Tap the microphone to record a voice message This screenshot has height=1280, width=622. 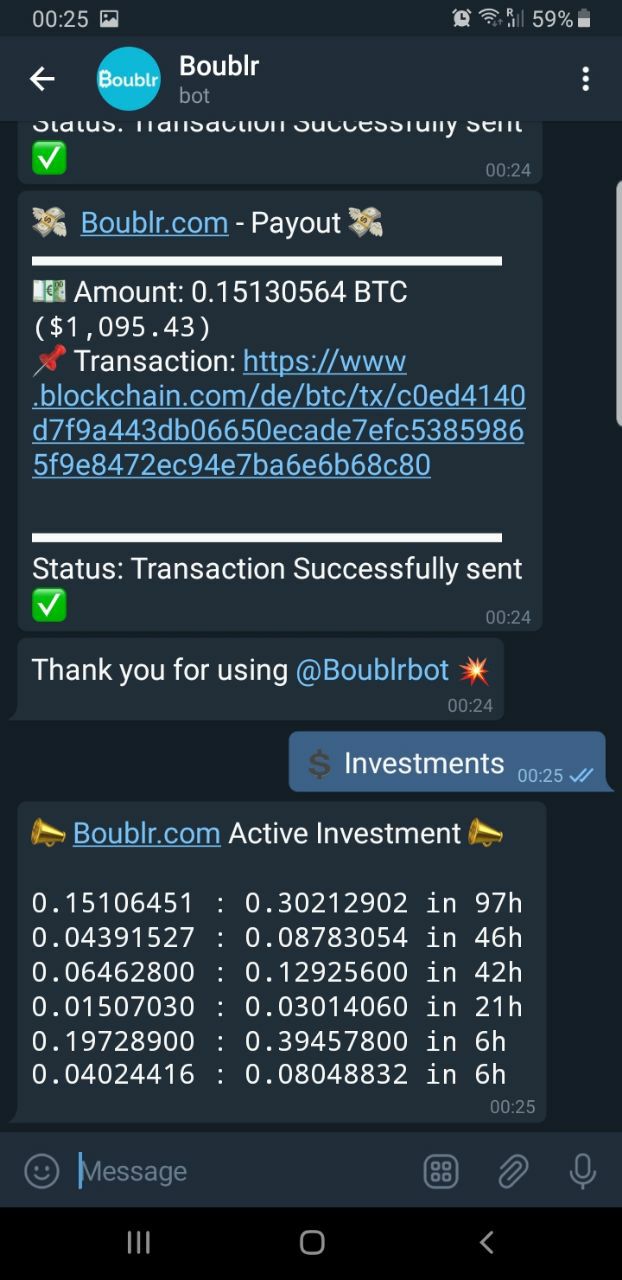[583, 1171]
